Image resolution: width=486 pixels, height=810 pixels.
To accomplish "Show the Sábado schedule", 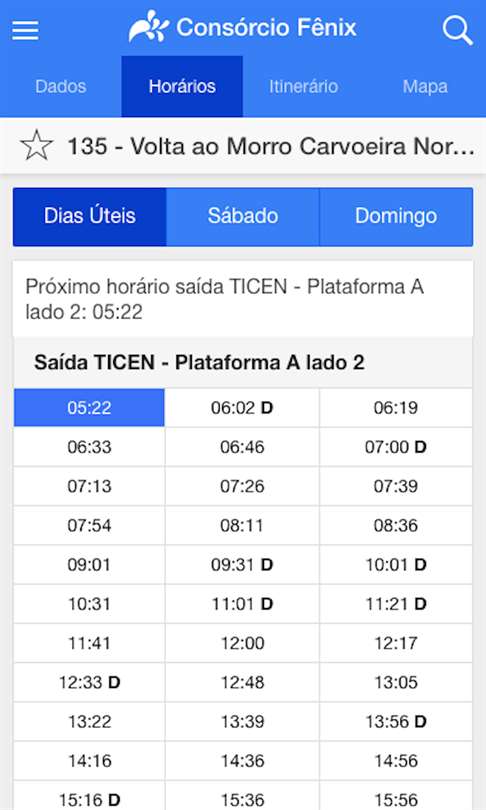I will pyautogui.click(x=243, y=216).
